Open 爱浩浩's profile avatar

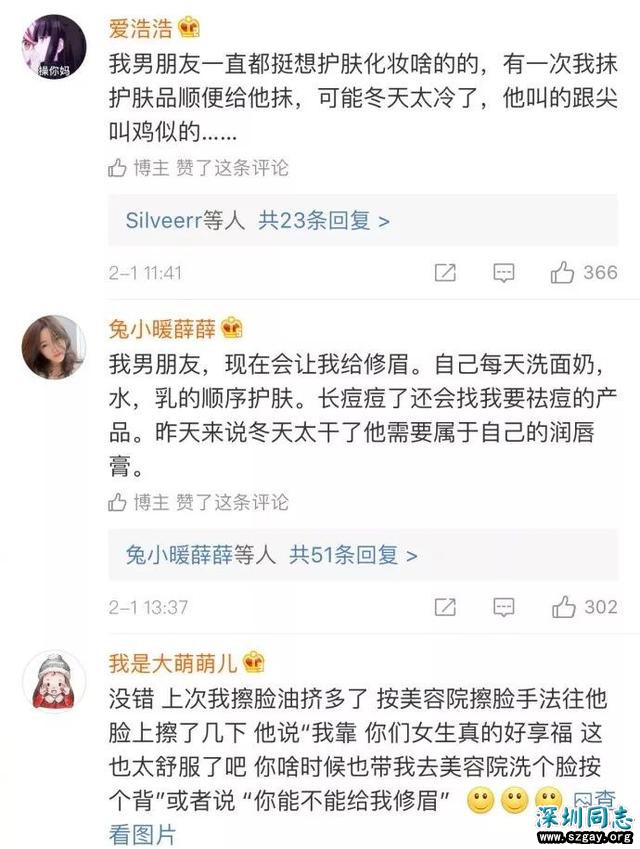point(53,46)
